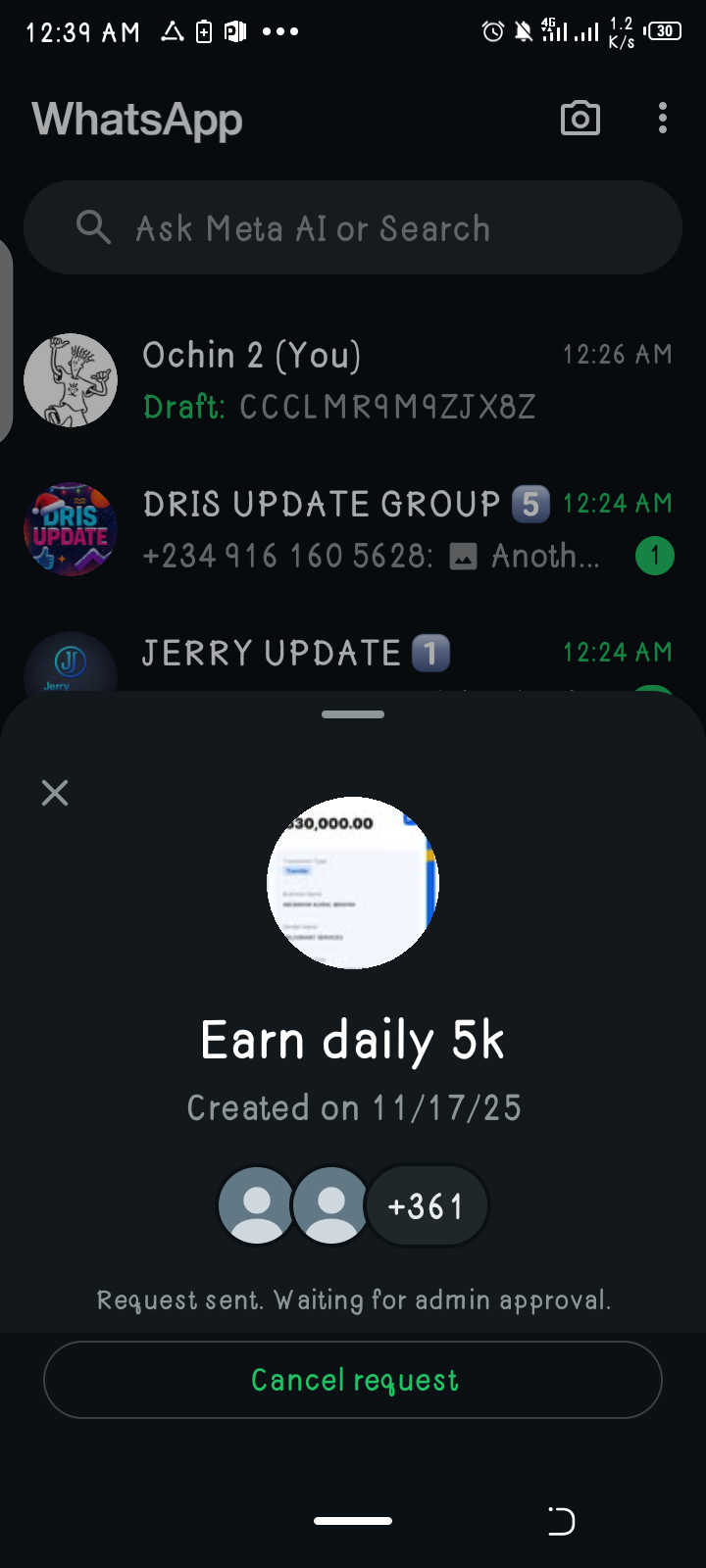Close the Earn daily 5k group sheet
706x1568 pixels.
tap(55, 793)
